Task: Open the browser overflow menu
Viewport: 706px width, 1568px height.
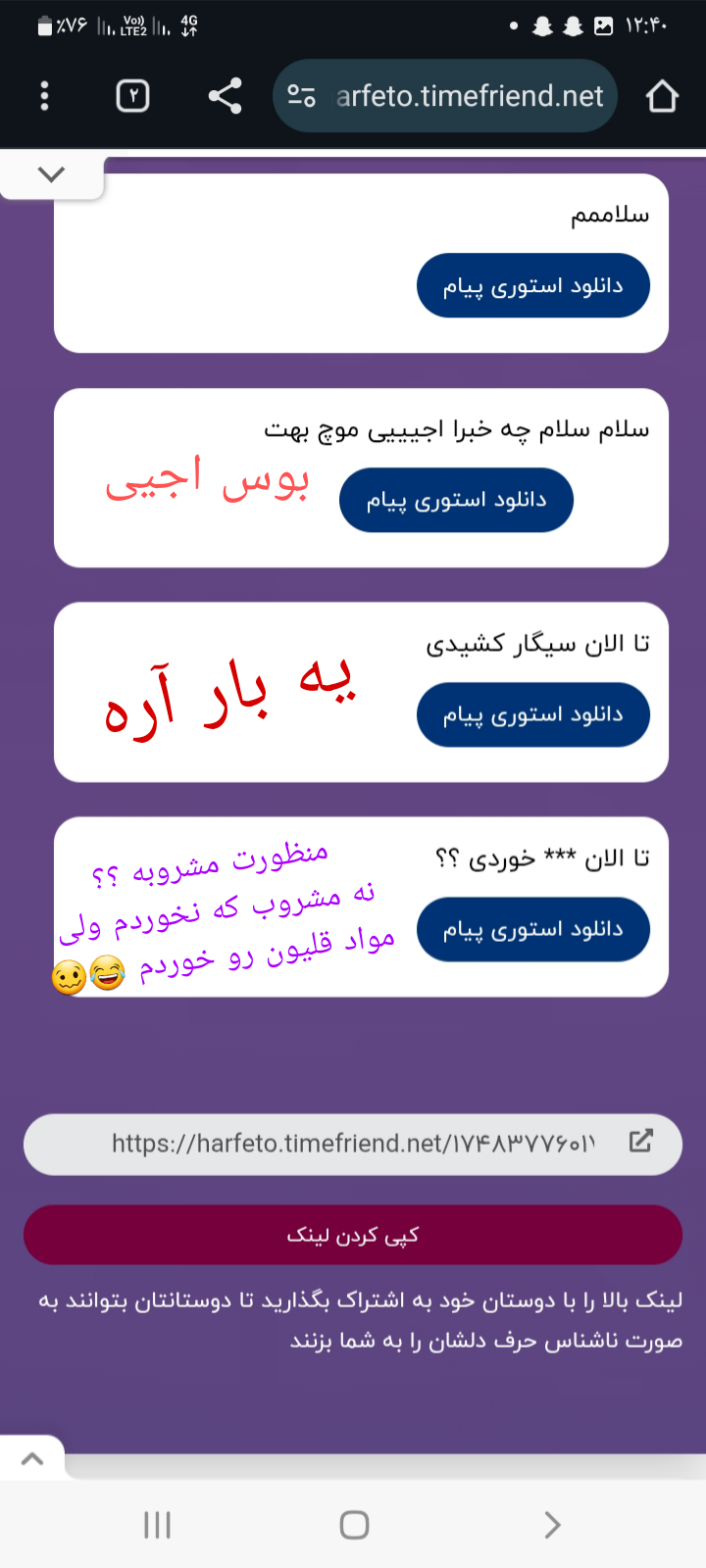Action: [x=44, y=96]
